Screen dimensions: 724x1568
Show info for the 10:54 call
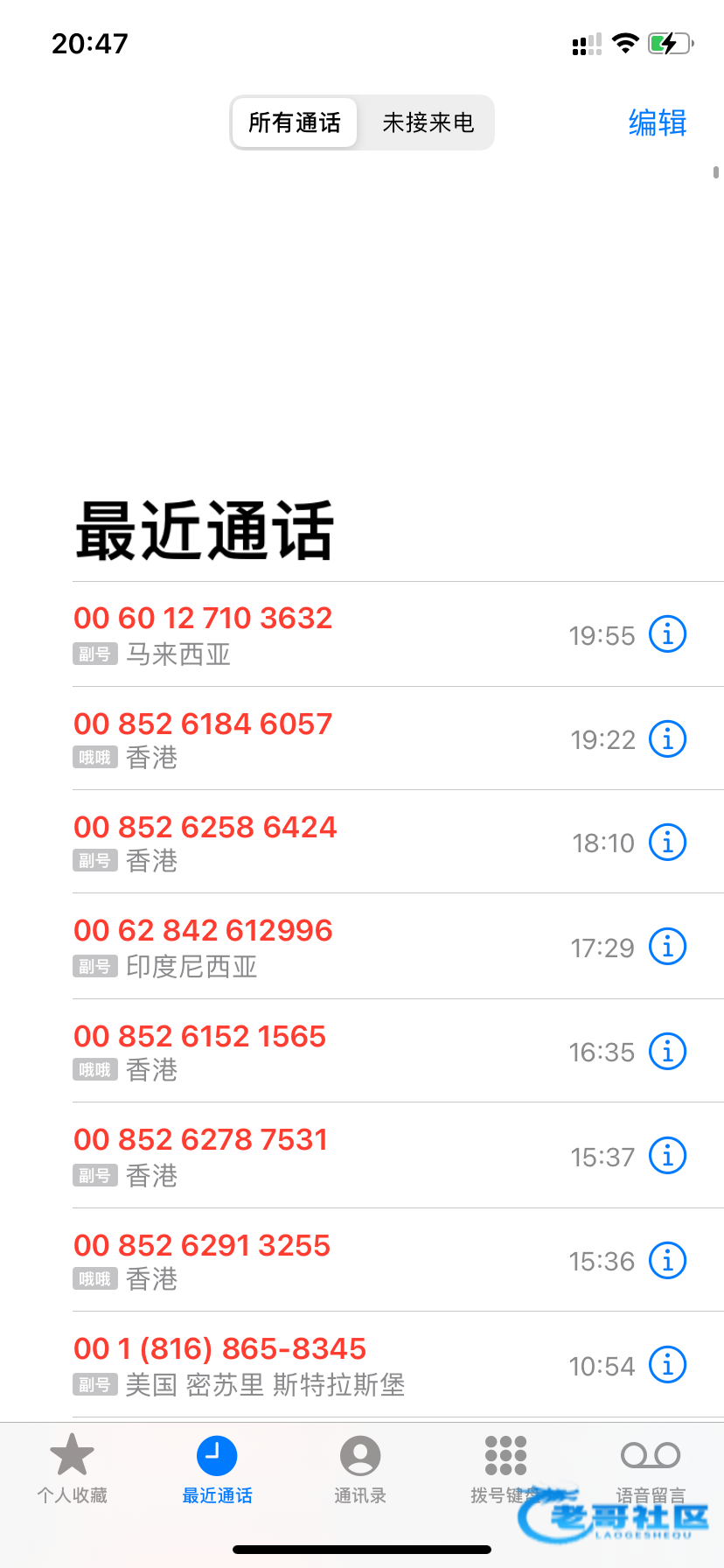point(668,1365)
